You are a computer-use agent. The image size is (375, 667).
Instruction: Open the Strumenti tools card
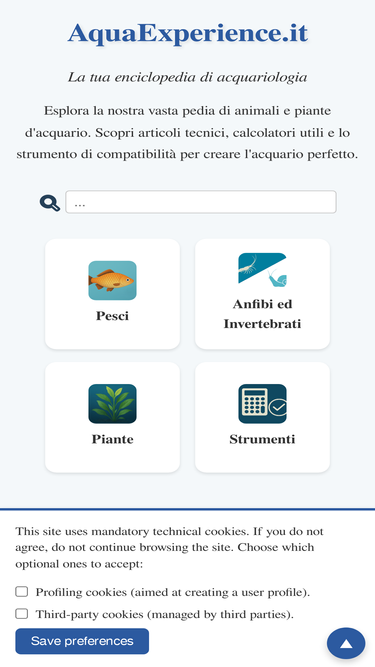click(x=262, y=417)
